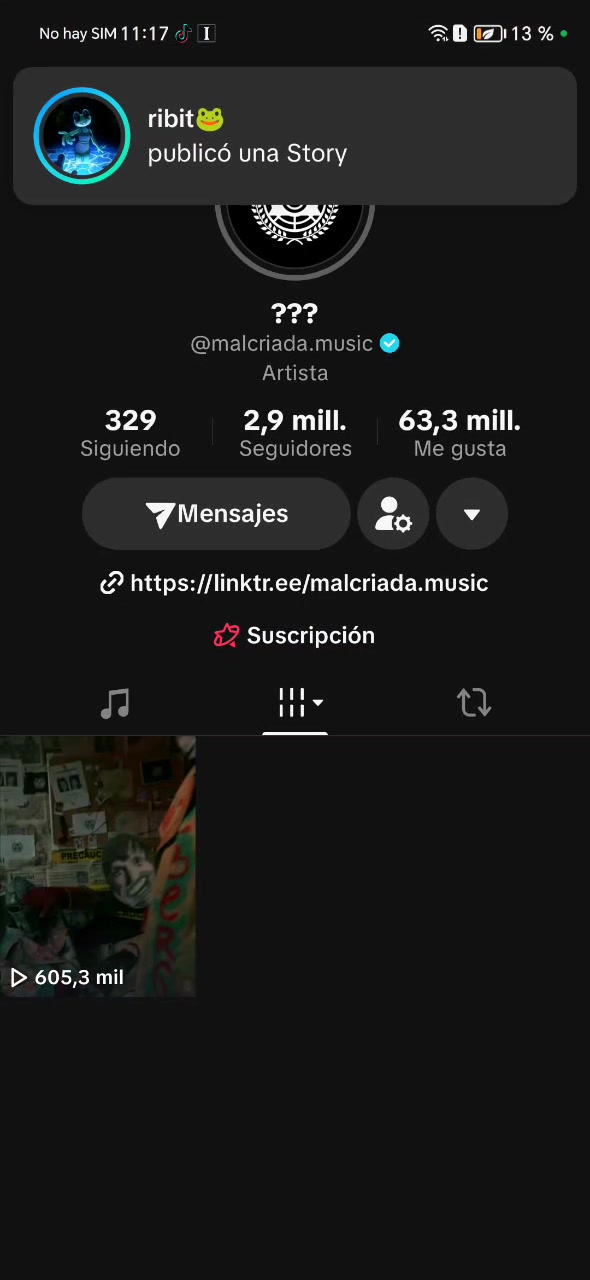Viewport: 590px width, 1280px height.
Task: View the Siguiendo list
Action: tap(130, 433)
